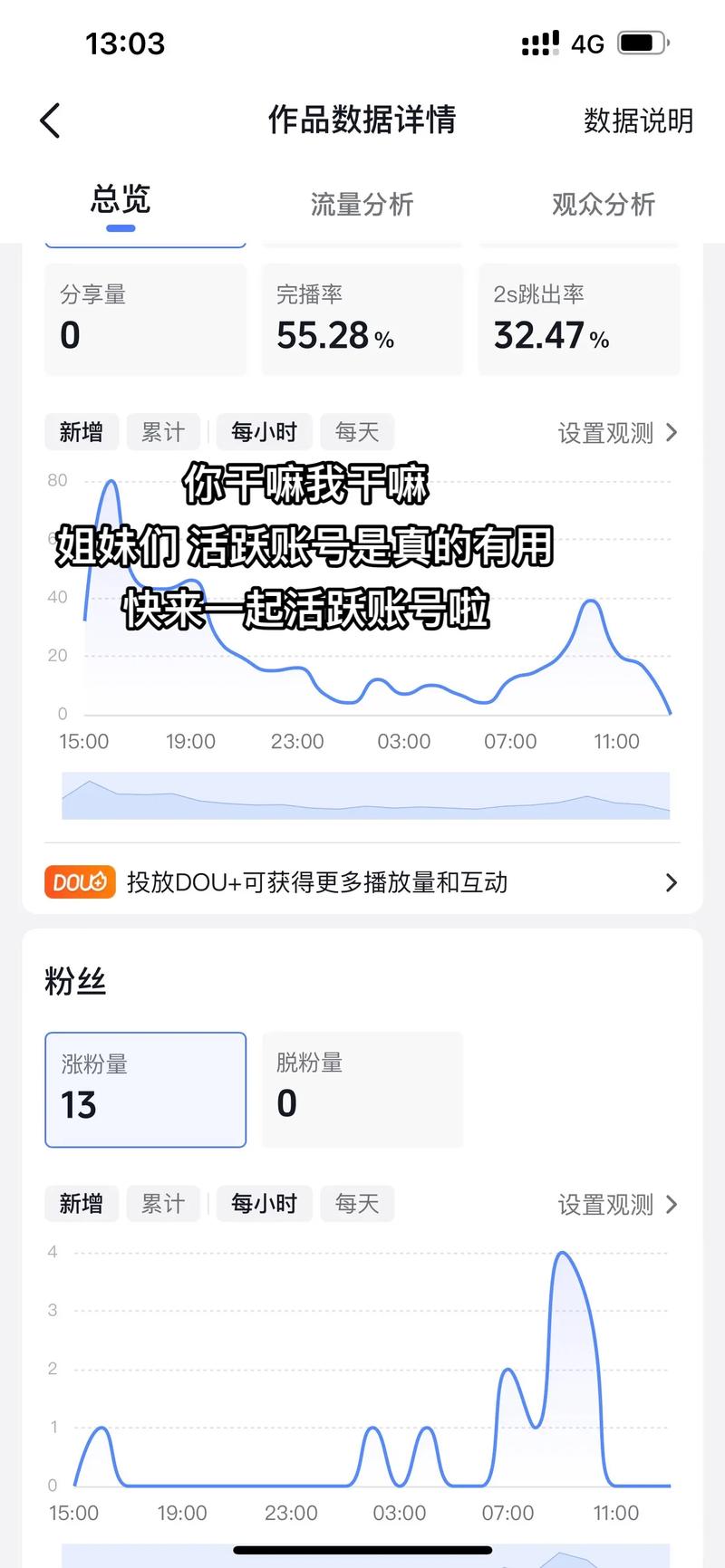Open the 投放DOU+ promotion row
This screenshot has width=725, height=1568.
pyautogui.click(x=362, y=882)
